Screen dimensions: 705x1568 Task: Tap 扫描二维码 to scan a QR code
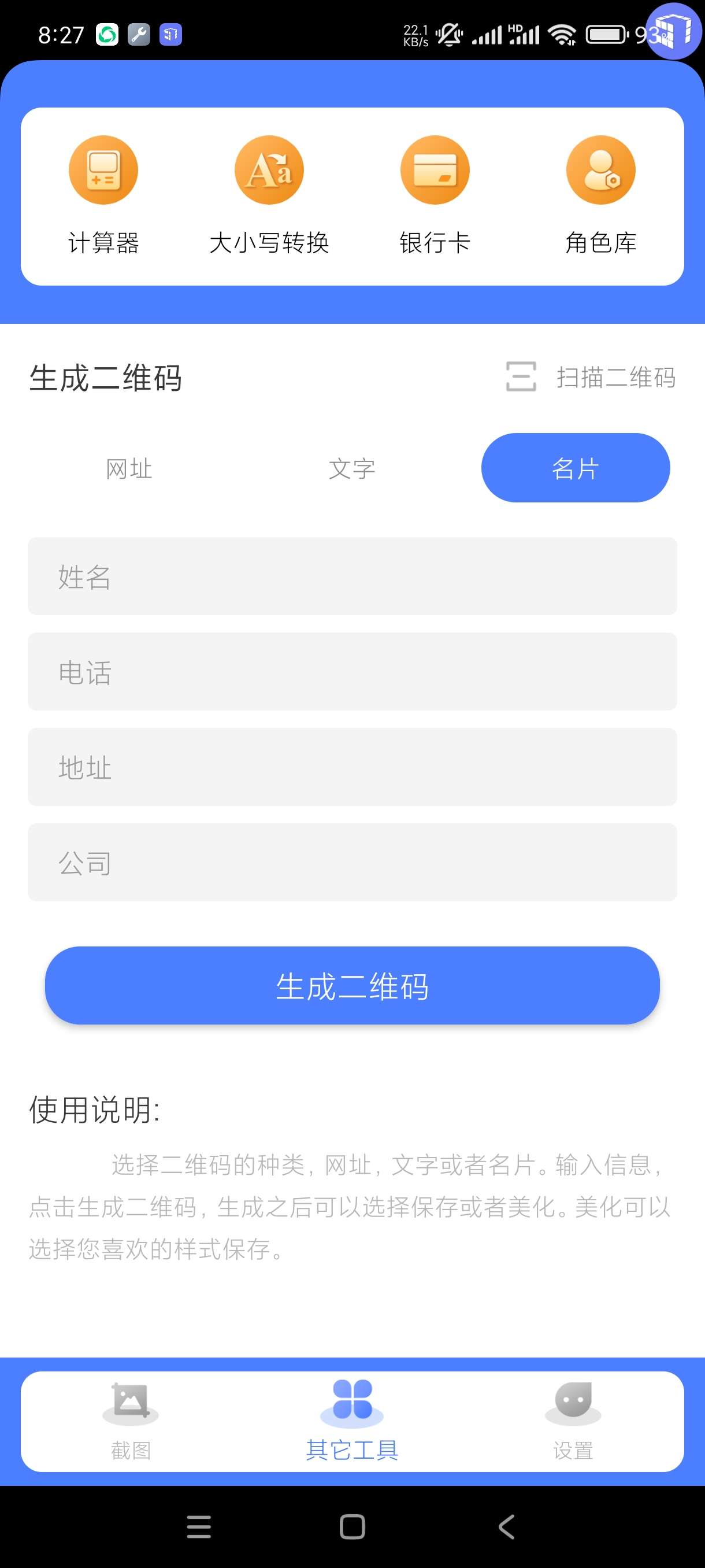(x=591, y=377)
